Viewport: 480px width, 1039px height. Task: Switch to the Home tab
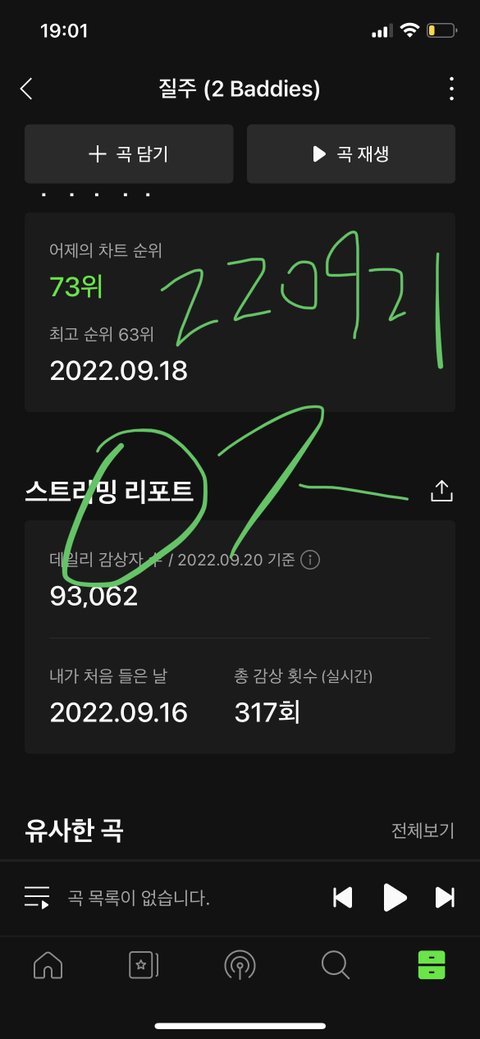coord(48,965)
